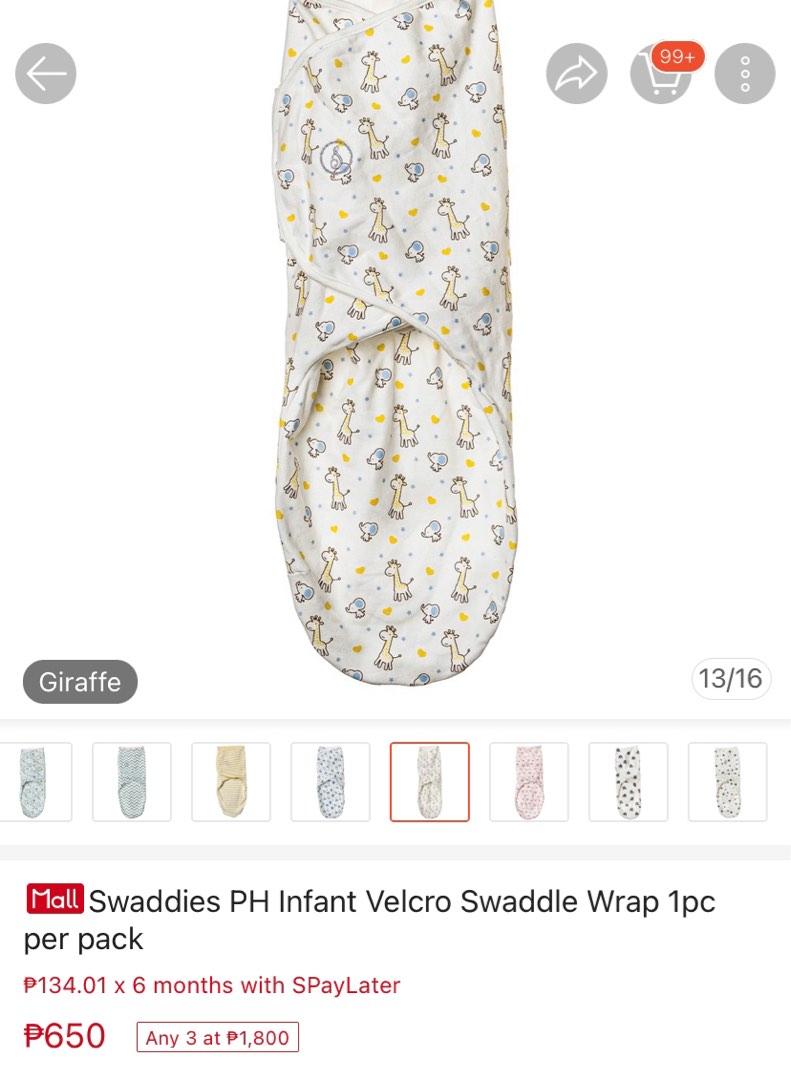The image size is (791, 1080).
Task: Tap the main Giraffe swaddle product photo
Action: coord(395,350)
